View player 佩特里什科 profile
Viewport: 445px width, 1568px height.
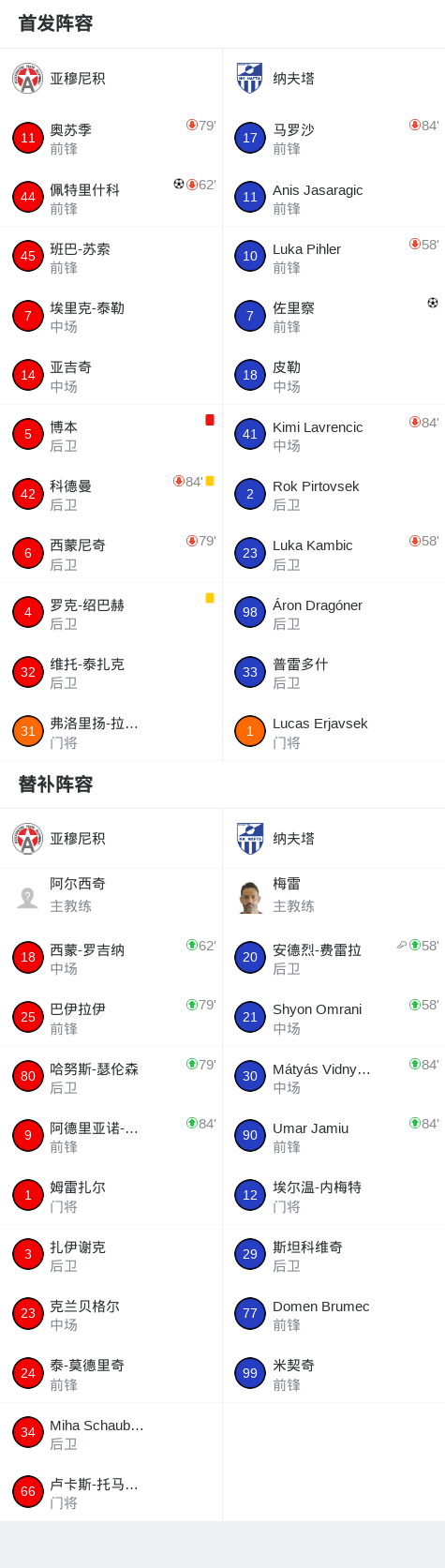pyautogui.click(x=111, y=198)
